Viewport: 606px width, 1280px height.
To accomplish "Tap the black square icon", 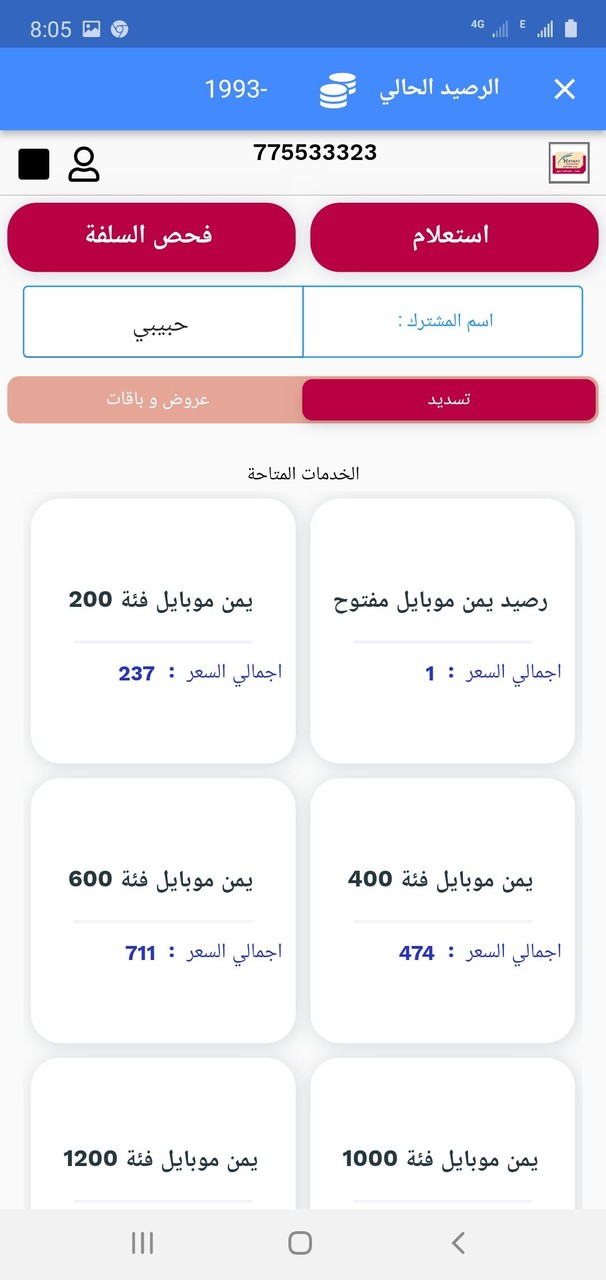I will pyautogui.click(x=34, y=164).
